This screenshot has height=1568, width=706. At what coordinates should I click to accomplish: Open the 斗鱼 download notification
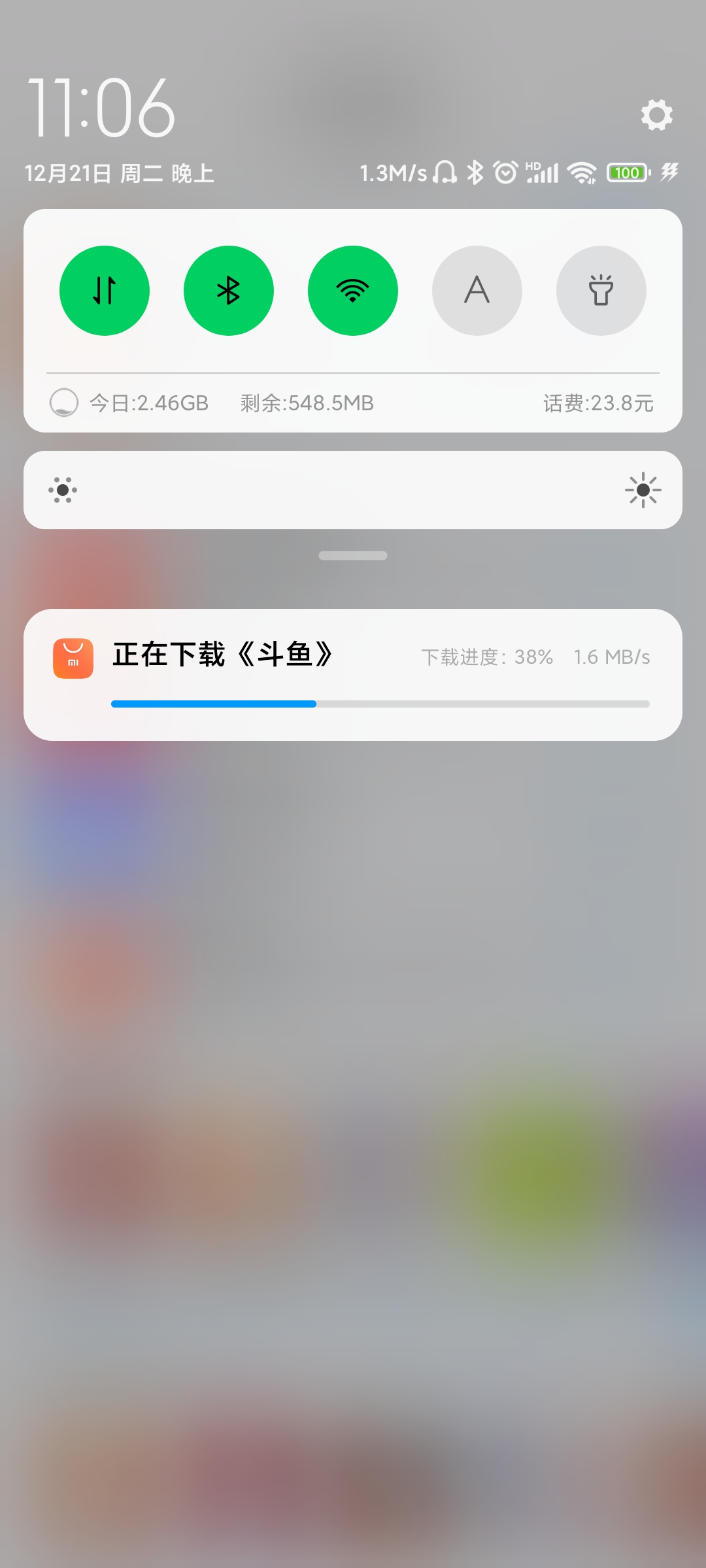point(353,675)
